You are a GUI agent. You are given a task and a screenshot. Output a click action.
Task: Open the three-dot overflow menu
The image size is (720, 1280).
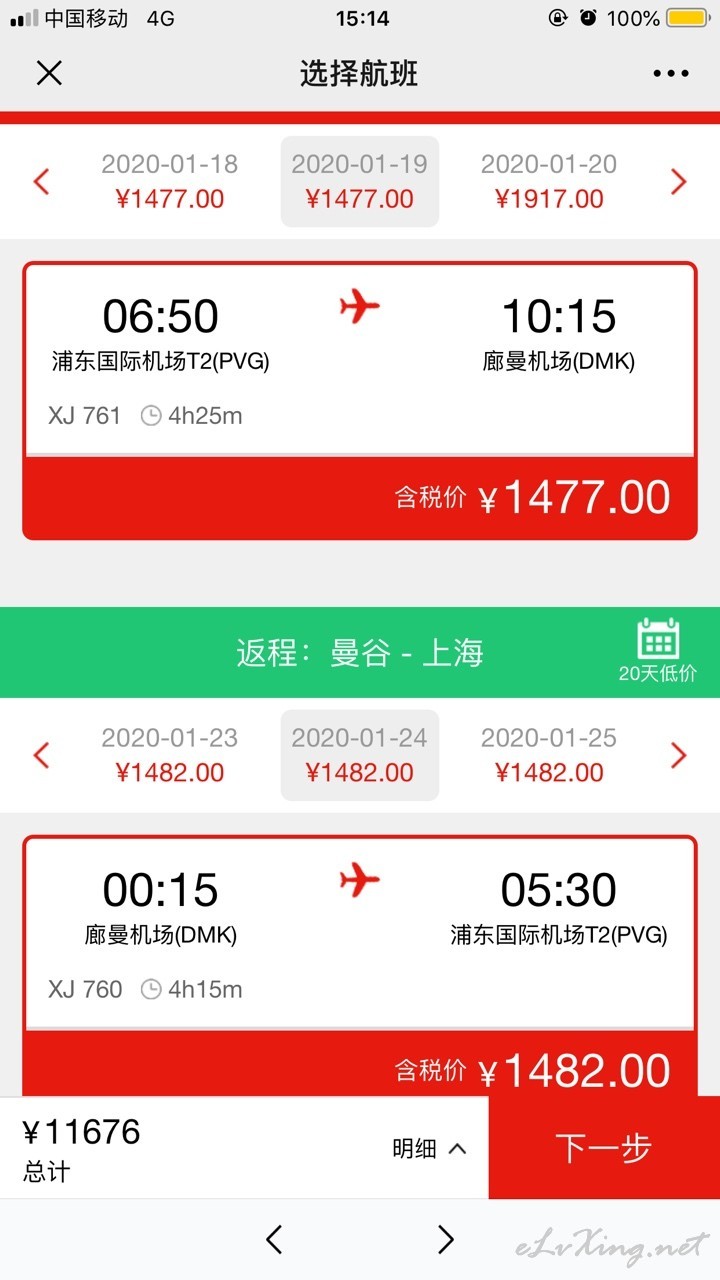pos(670,73)
